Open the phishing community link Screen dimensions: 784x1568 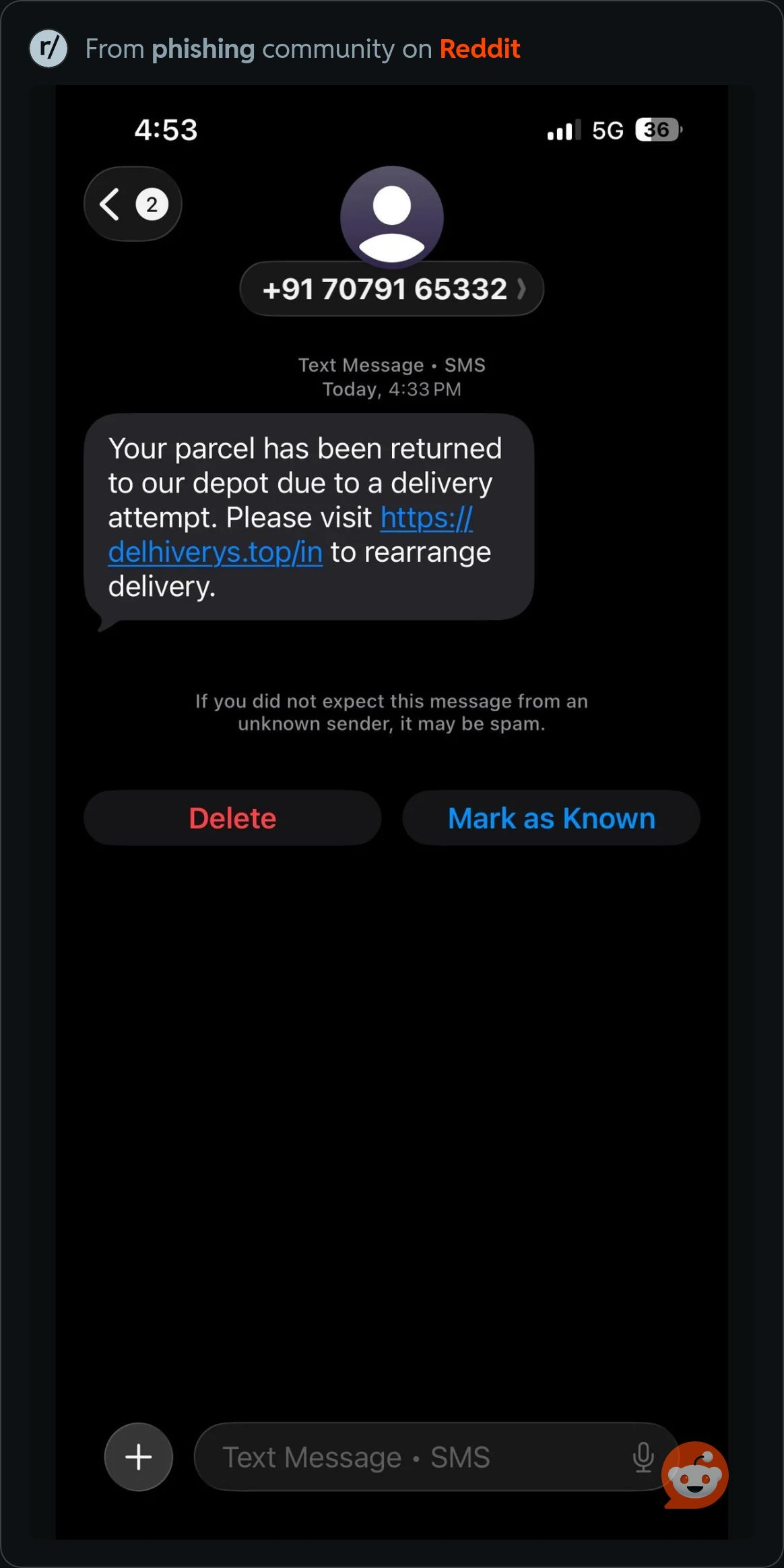(203, 49)
